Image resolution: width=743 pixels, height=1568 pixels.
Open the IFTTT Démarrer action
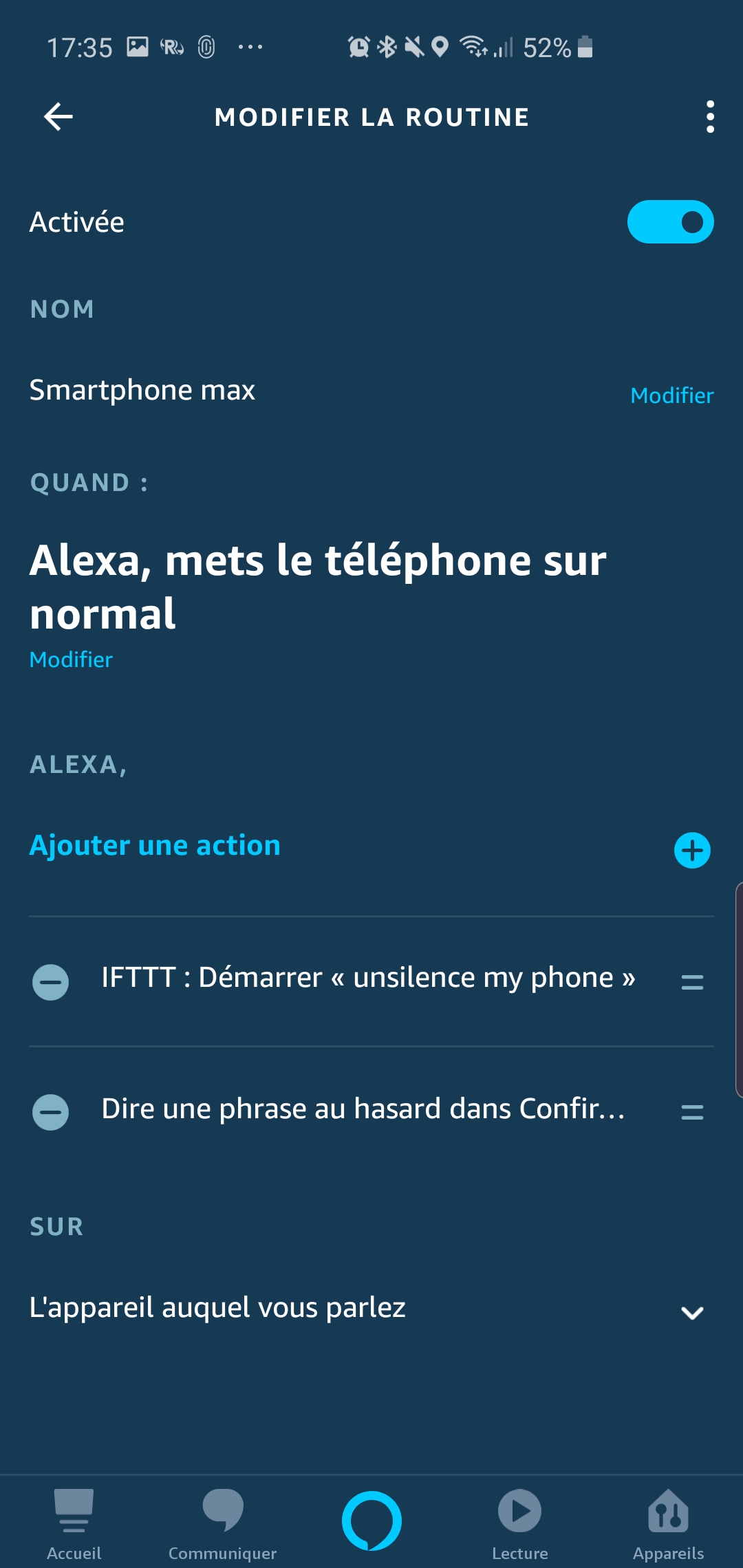click(x=368, y=978)
